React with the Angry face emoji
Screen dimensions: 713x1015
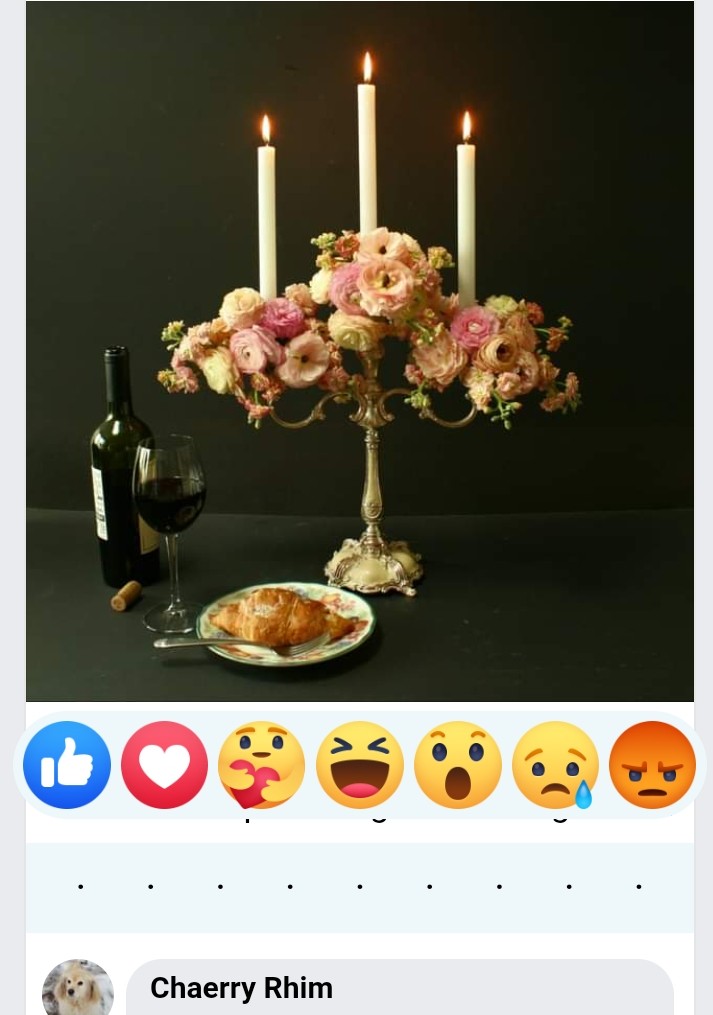click(x=652, y=765)
